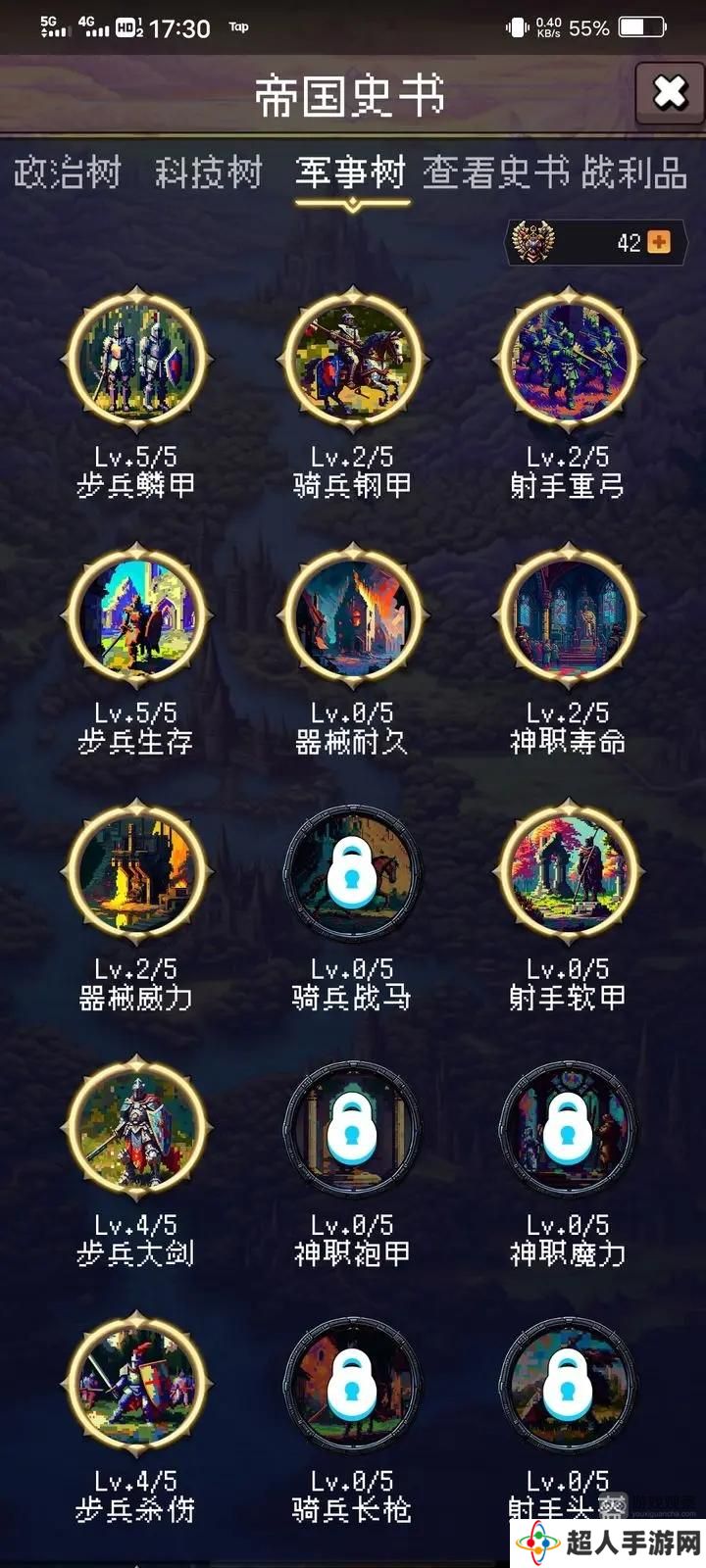This screenshot has width=706, height=1568.
Task: Open the 步兵生存 skill
Action: click(x=136, y=615)
